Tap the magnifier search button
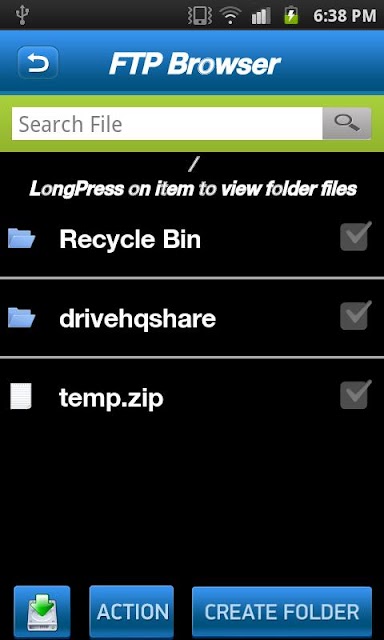This screenshot has width=384, height=640. click(x=347, y=124)
